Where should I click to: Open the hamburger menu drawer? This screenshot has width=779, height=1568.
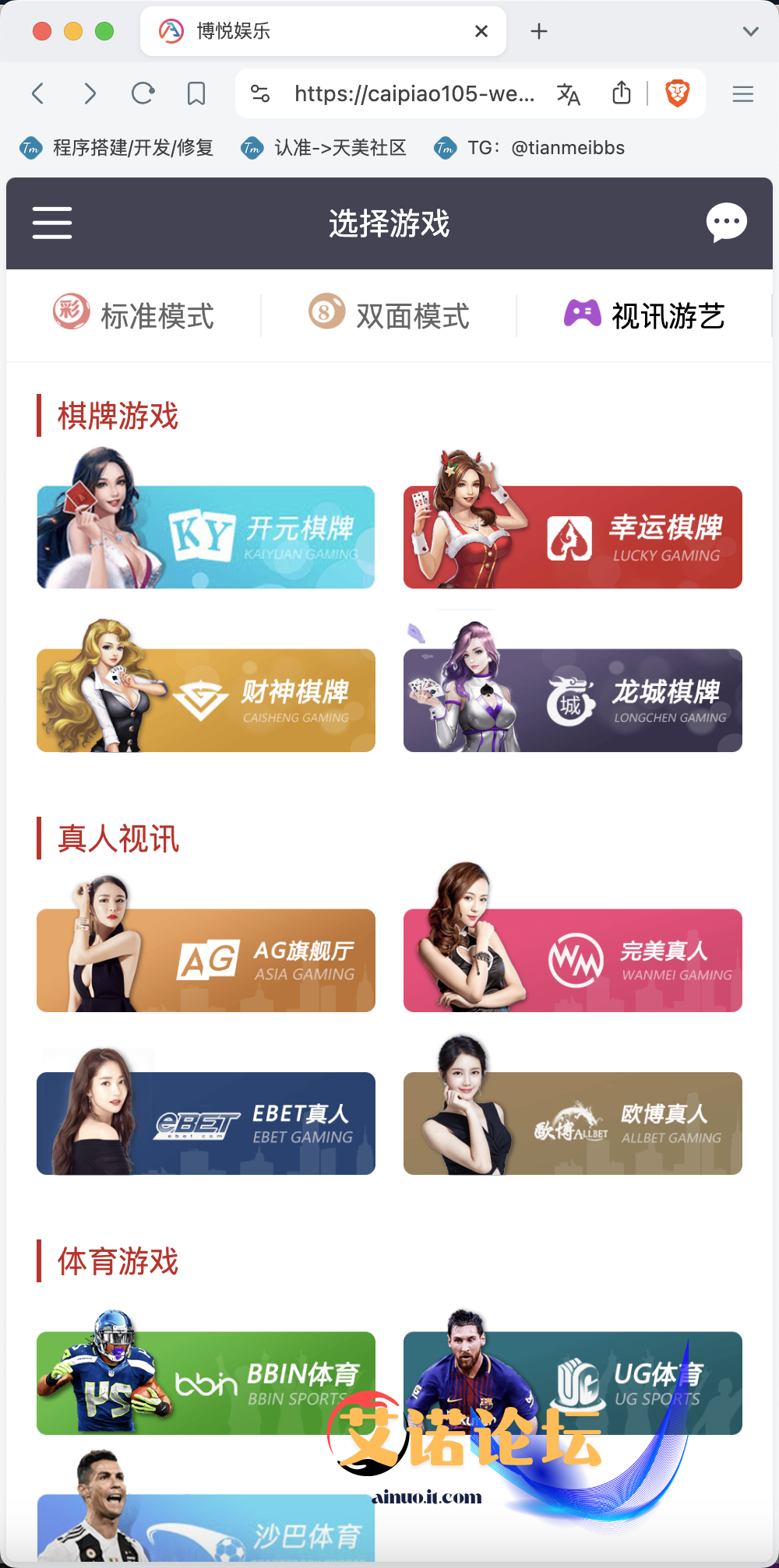[52, 223]
